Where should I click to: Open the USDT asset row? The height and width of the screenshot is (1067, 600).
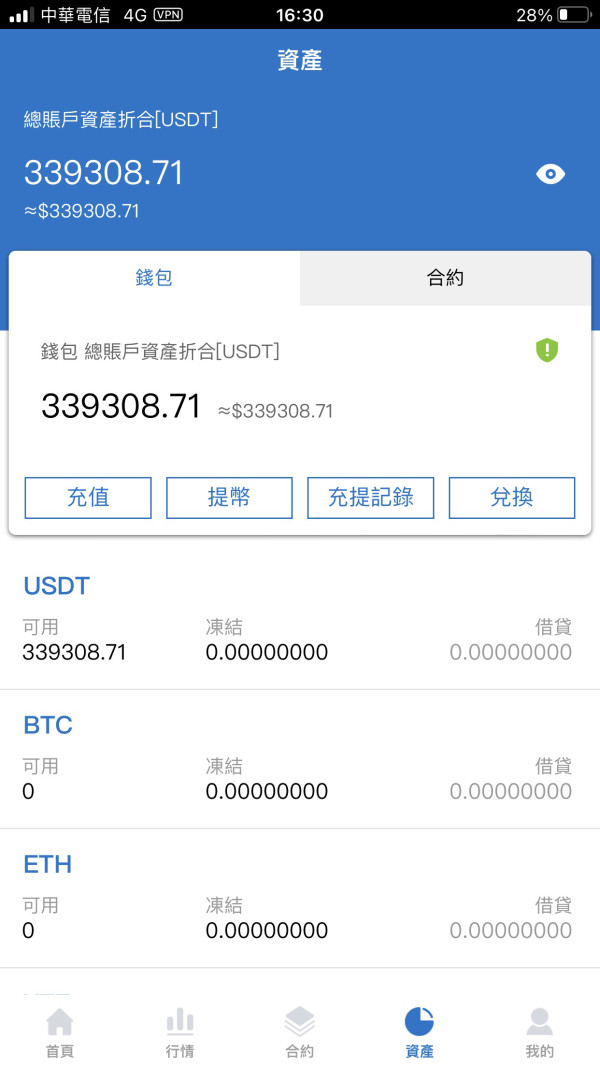(300, 620)
